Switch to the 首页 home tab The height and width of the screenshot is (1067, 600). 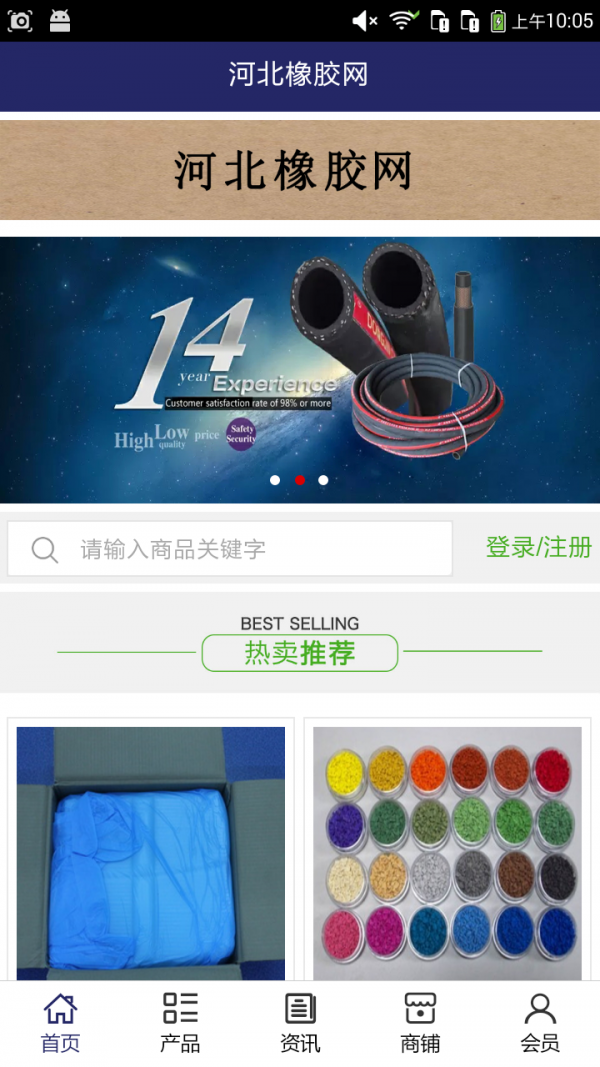(x=60, y=1023)
